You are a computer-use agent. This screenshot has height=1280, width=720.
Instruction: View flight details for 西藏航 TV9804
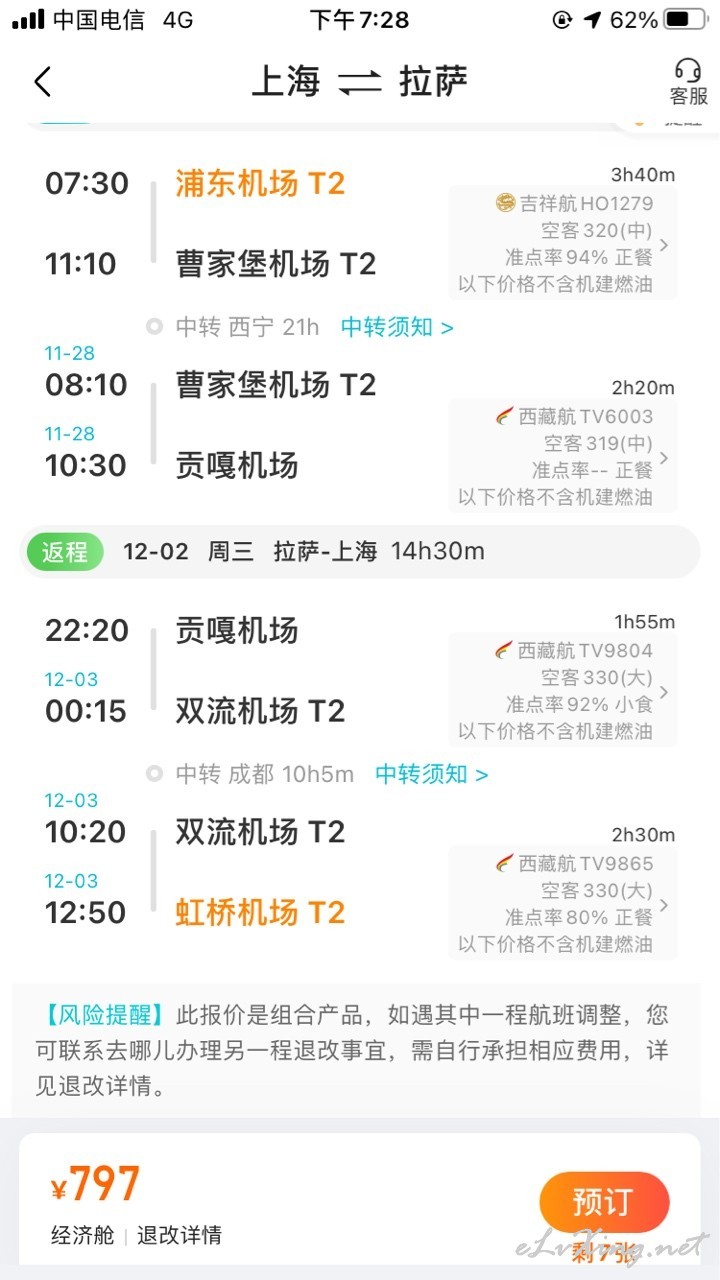(562, 690)
